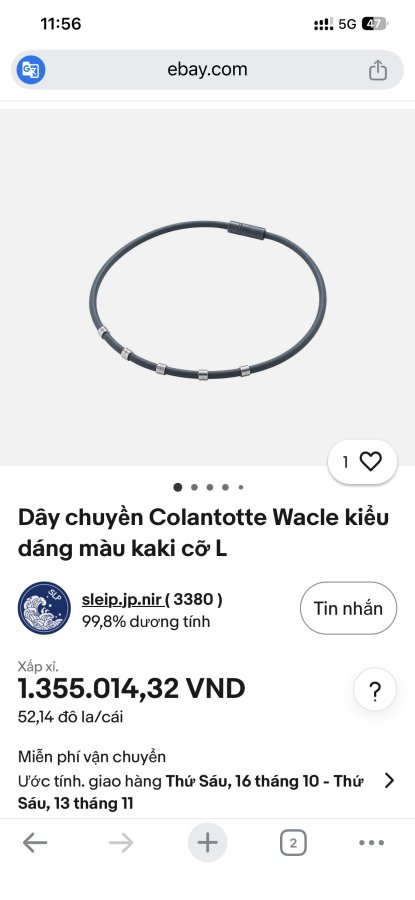Image resolution: width=415 pixels, height=900 pixels.
Task: Expand shipping details with the chevron
Action: pyautogui.click(x=389, y=781)
